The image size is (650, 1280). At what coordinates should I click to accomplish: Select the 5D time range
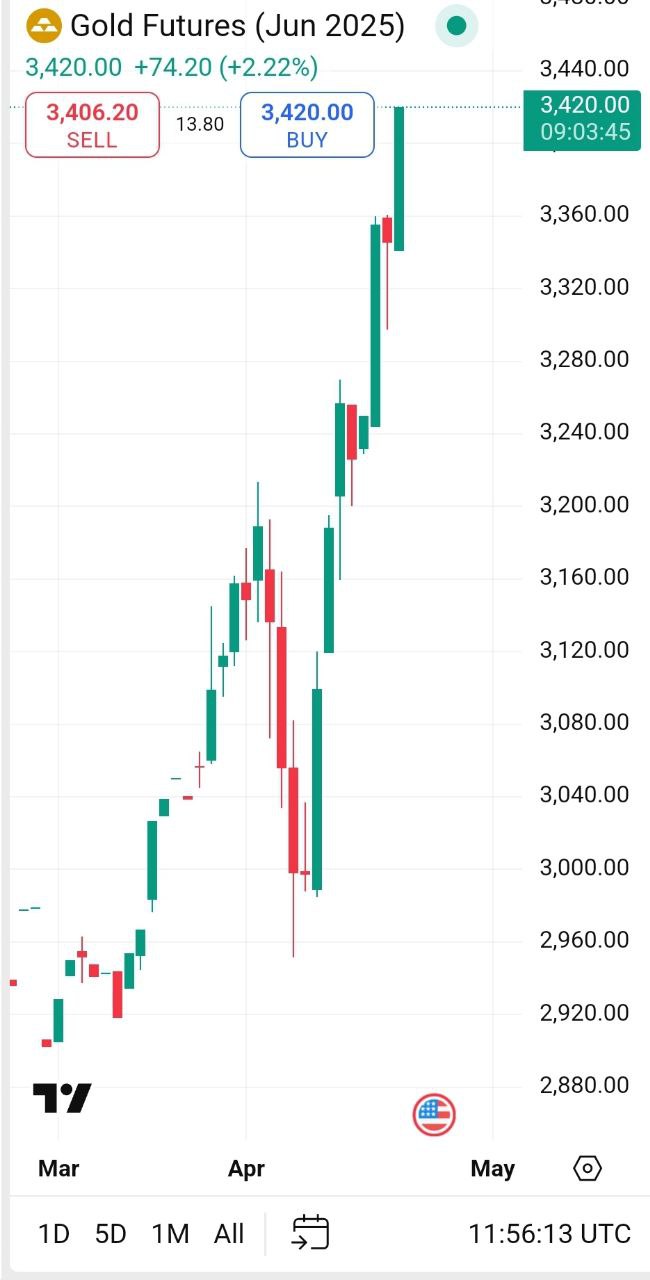(x=110, y=1234)
